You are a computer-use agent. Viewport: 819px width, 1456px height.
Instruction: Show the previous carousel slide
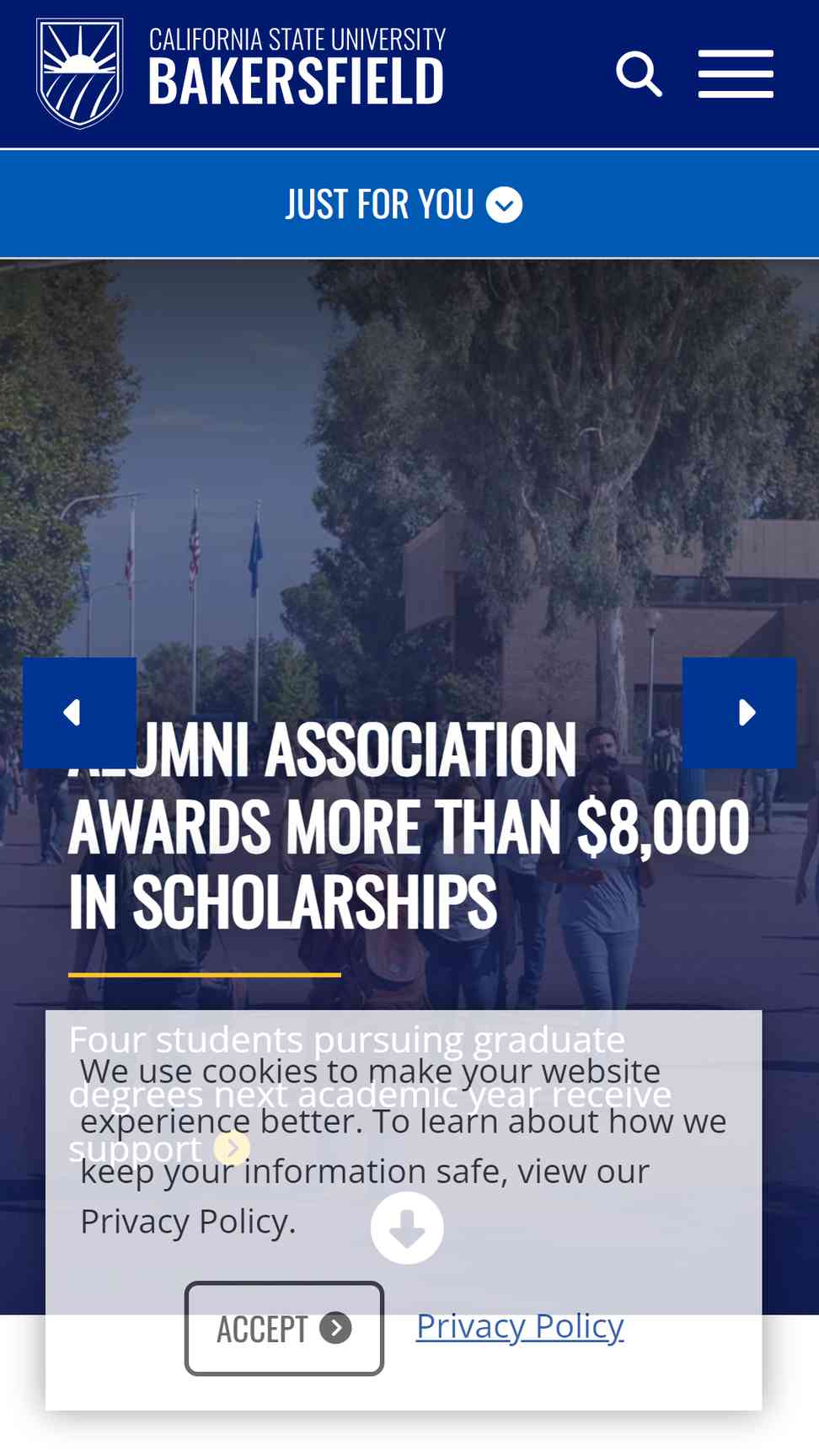80,713
